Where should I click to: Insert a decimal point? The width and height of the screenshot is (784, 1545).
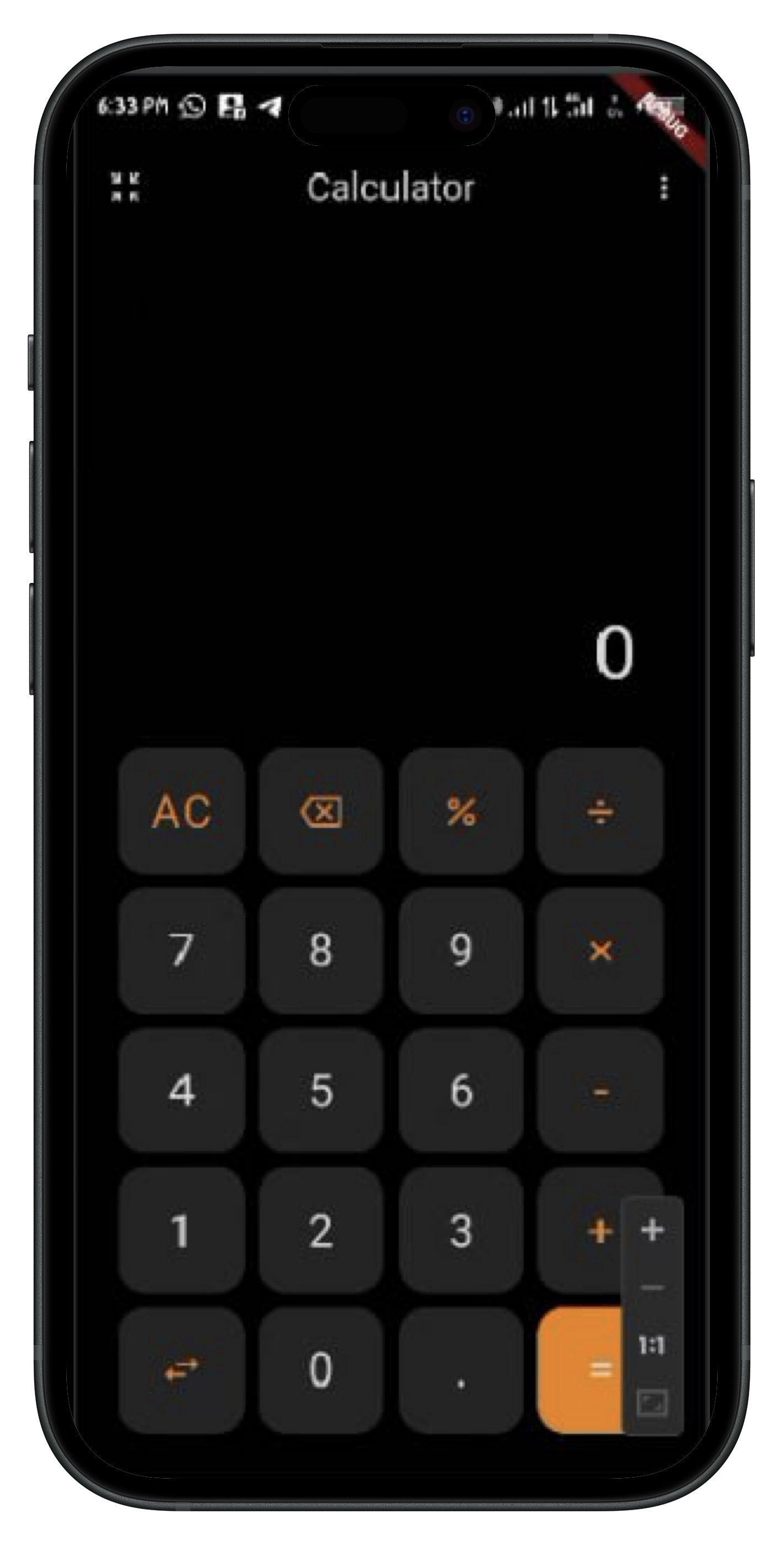461,1370
